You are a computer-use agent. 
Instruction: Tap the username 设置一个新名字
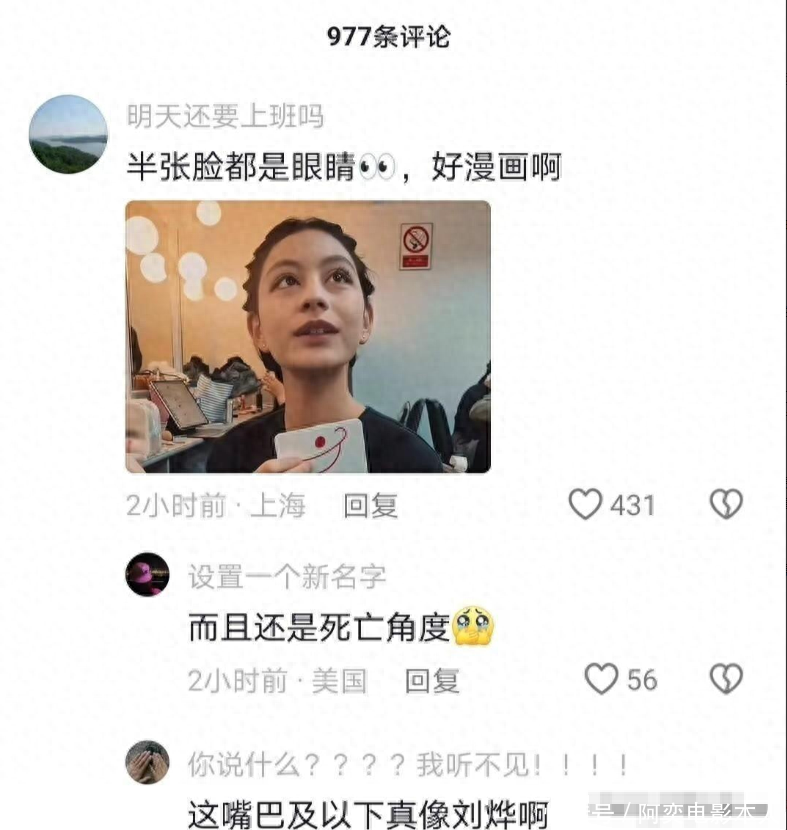(x=287, y=576)
